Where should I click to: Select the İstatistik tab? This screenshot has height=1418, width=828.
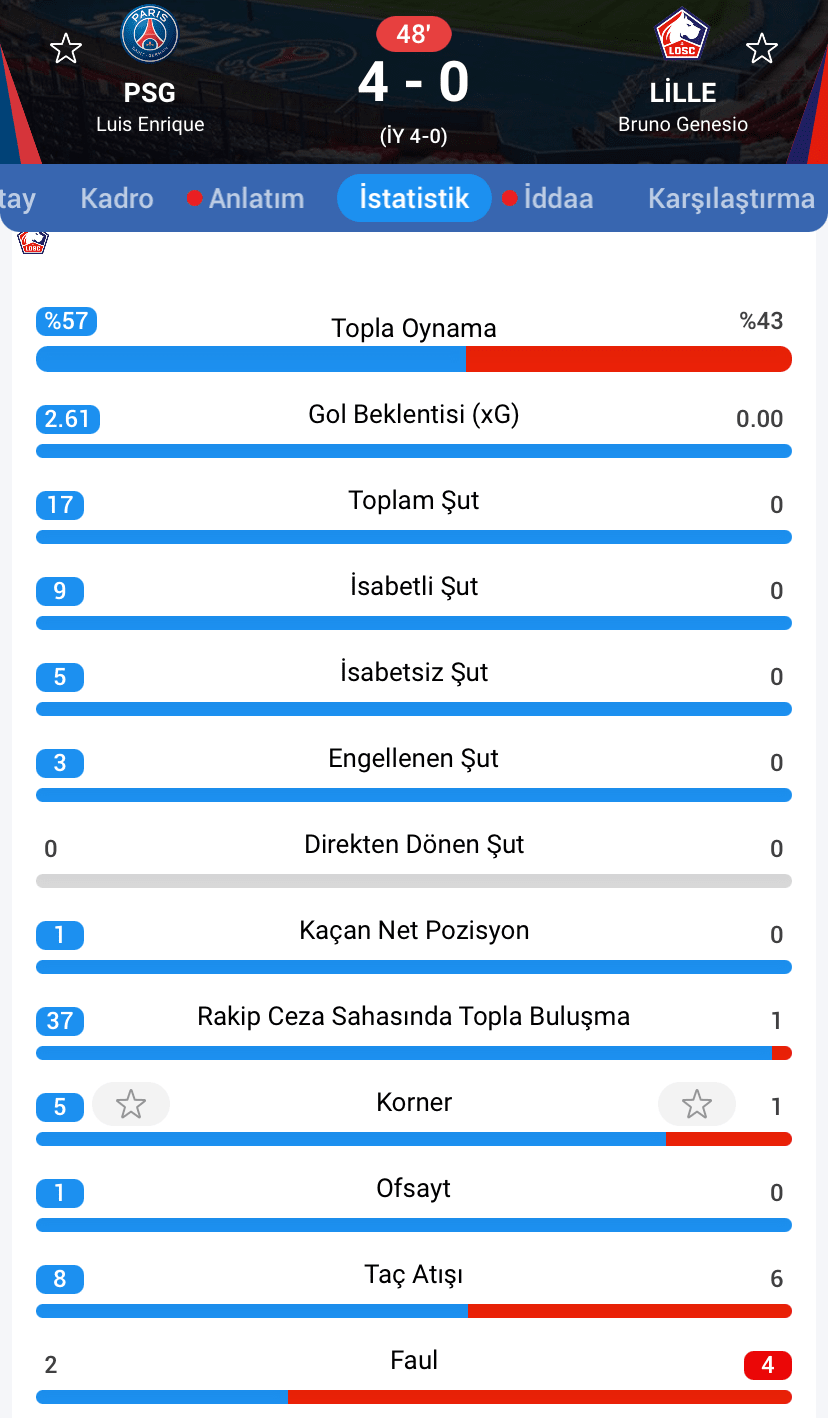click(x=414, y=198)
